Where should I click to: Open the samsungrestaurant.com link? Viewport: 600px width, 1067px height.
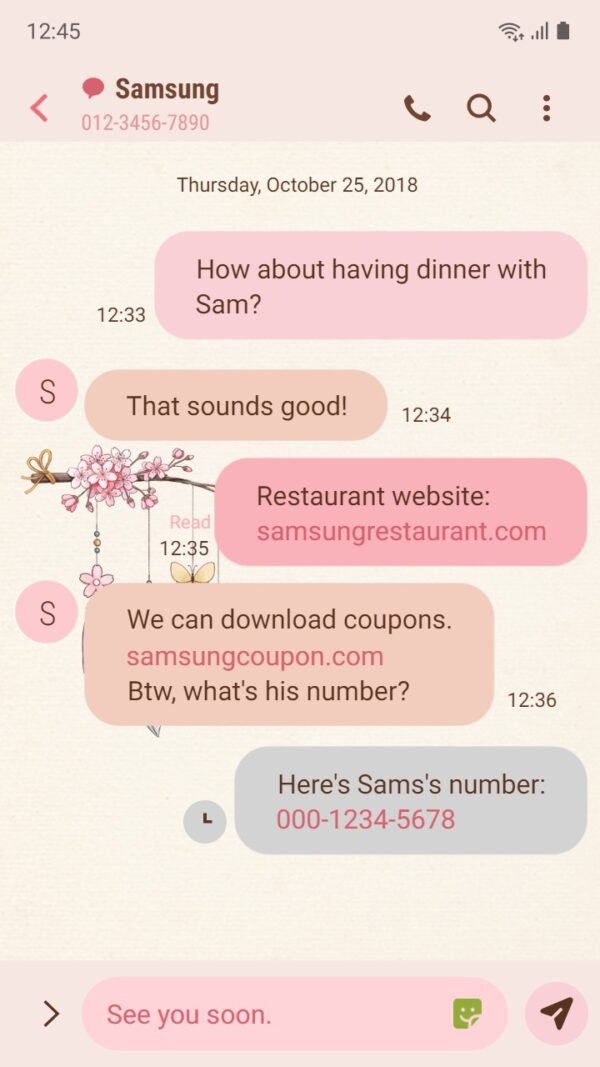(x=401, y=531)
